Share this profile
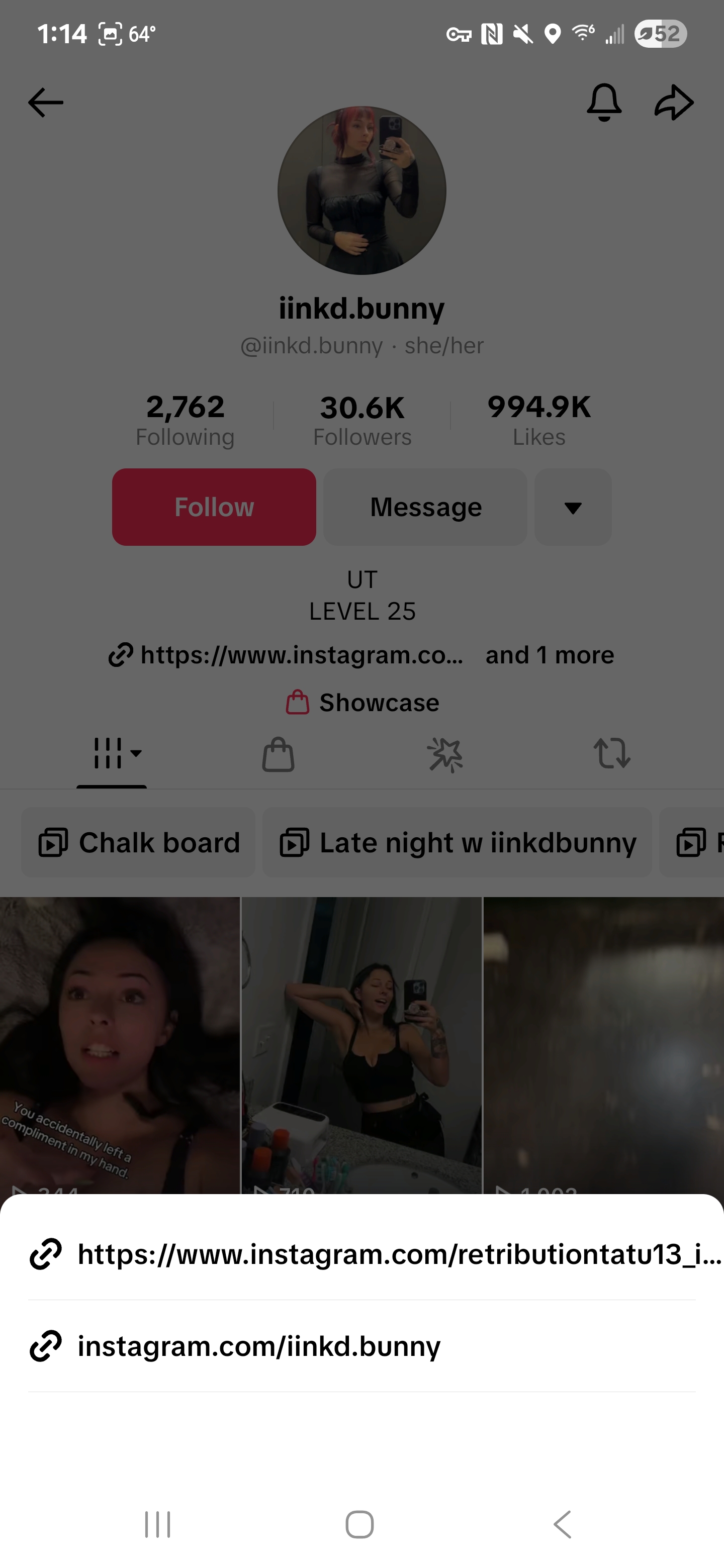724x1568 pixels. tap(674, 102)
